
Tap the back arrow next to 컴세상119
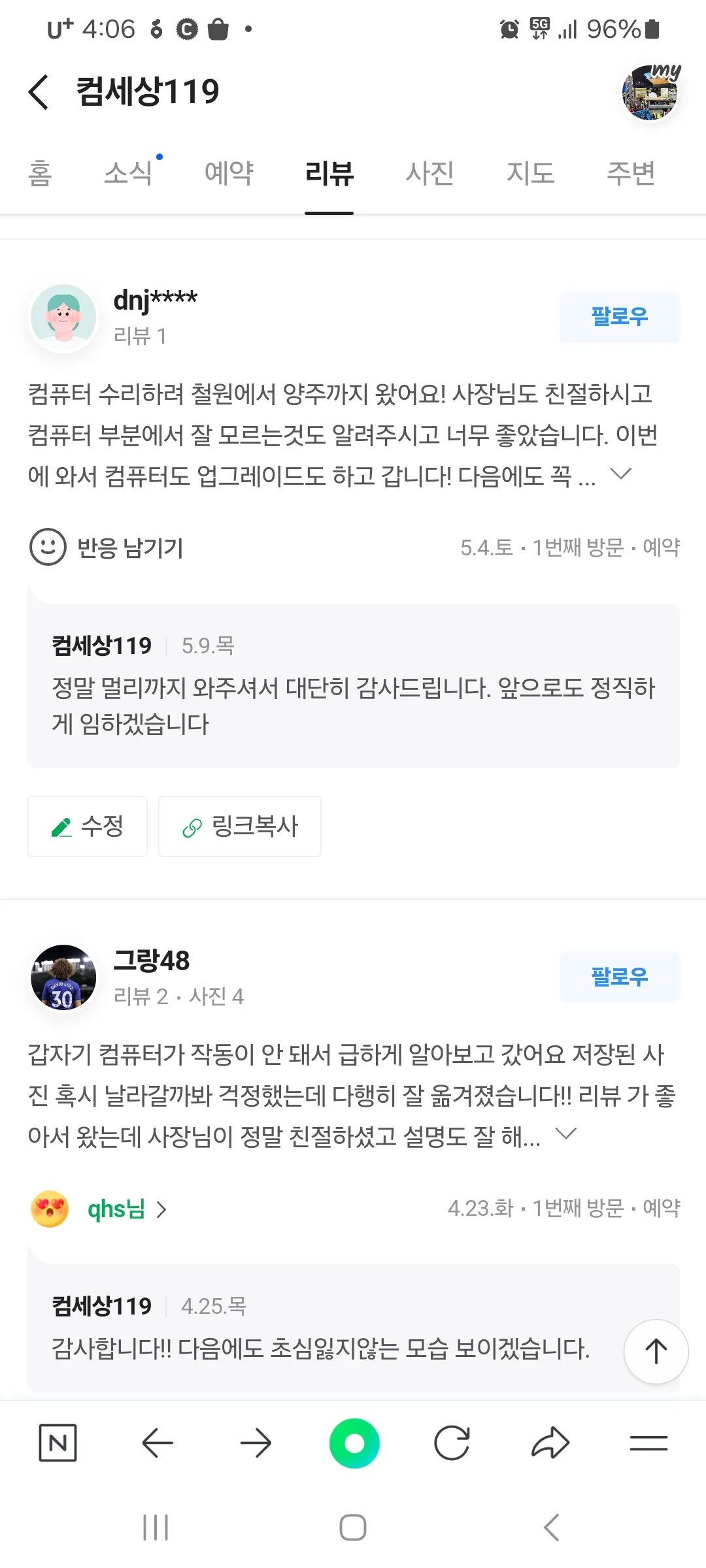(39, 91)
